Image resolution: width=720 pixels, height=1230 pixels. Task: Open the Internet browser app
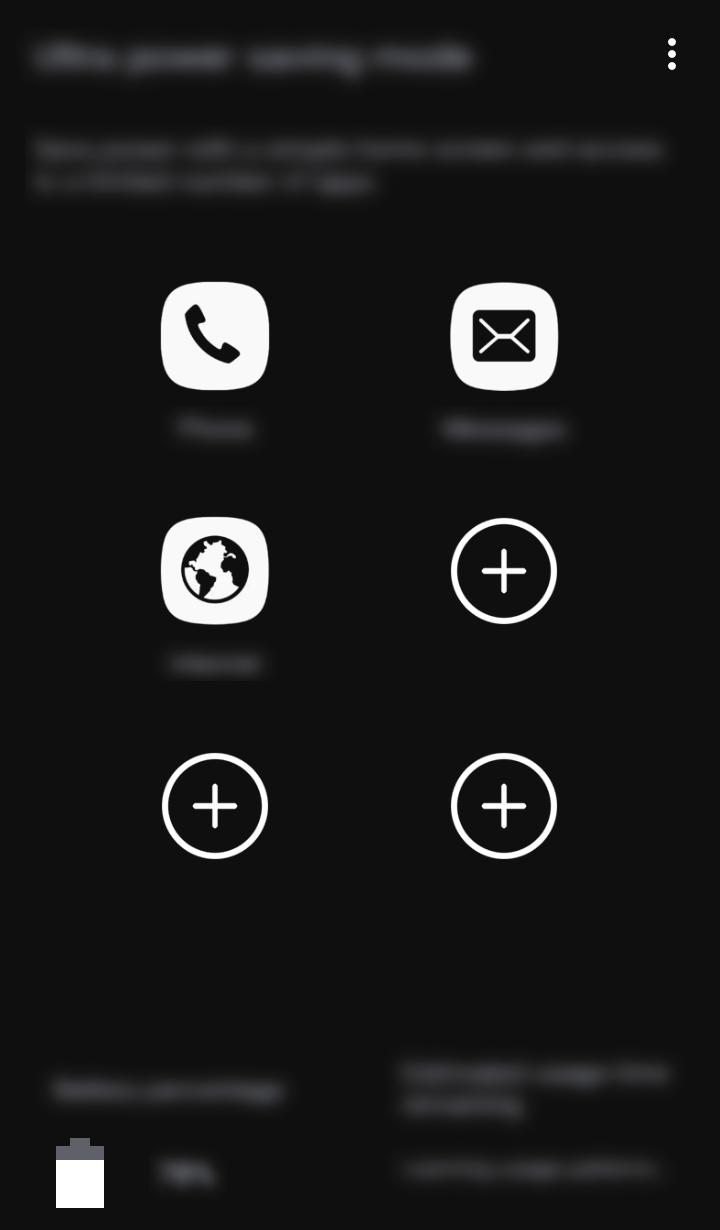(215, 571)
